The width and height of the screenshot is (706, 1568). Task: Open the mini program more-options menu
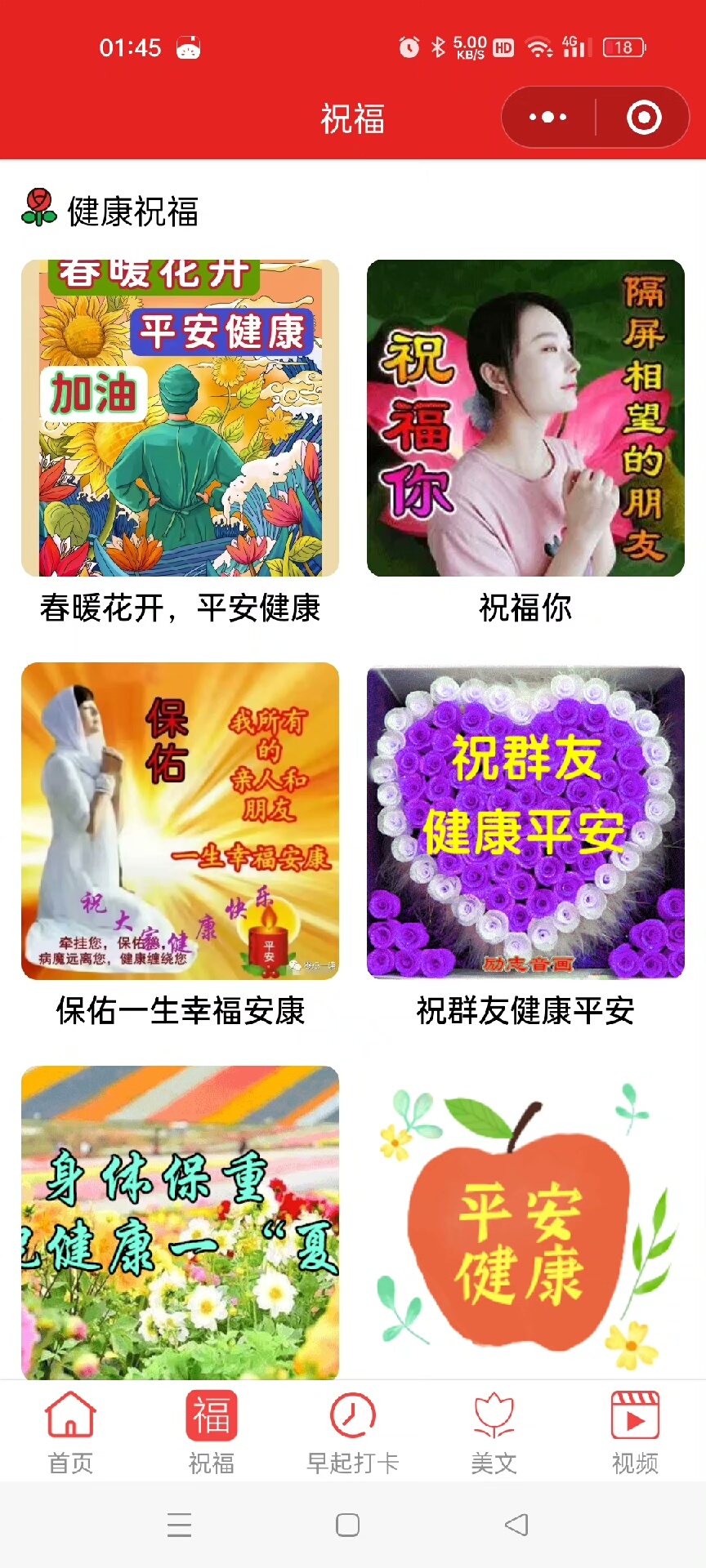(548, 118)
